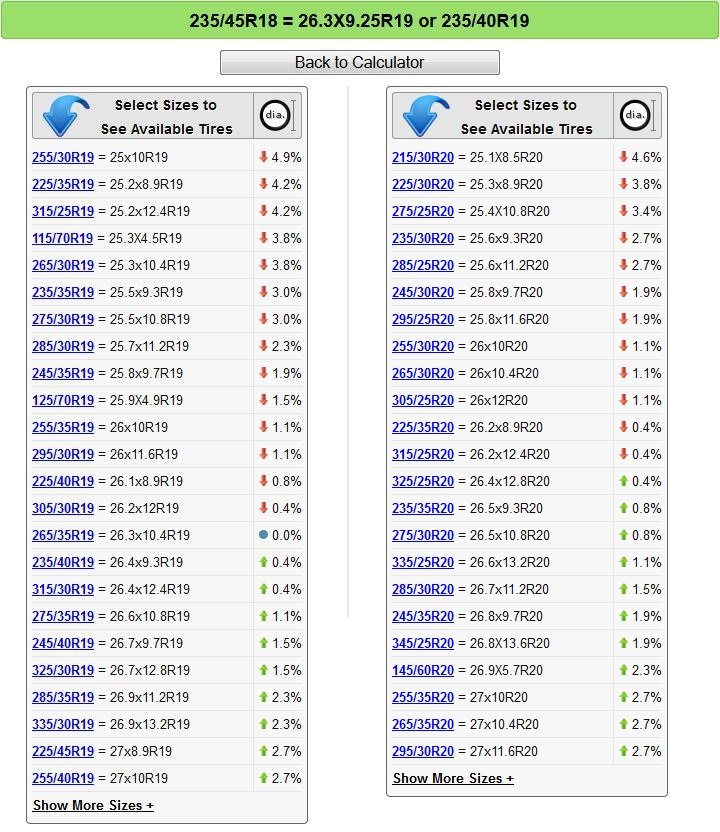
Task: Show more sizes in the R20 list
Action: [453, 778]
